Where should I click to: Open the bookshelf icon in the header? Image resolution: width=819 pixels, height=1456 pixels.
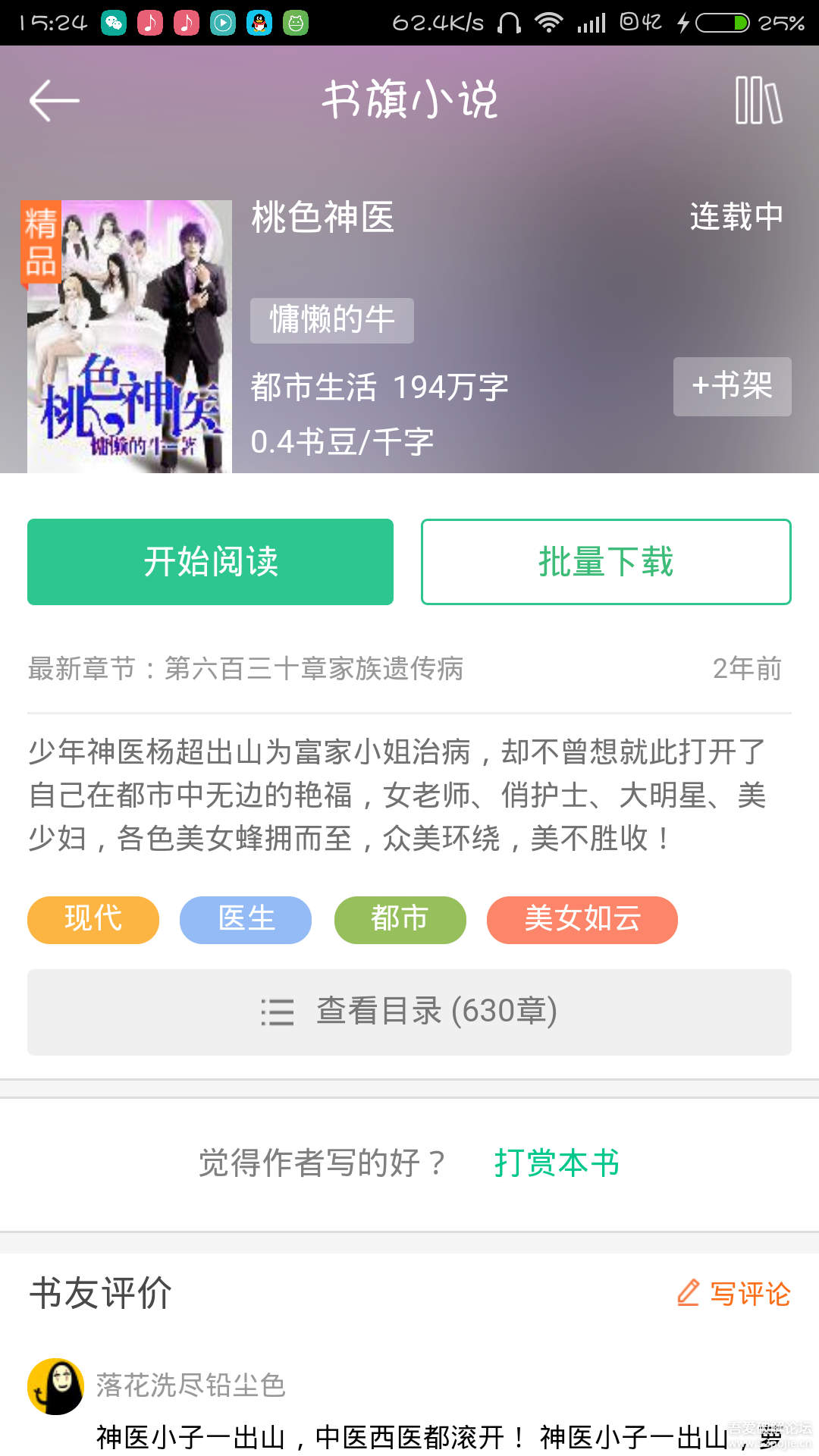(x=758, y=100)
